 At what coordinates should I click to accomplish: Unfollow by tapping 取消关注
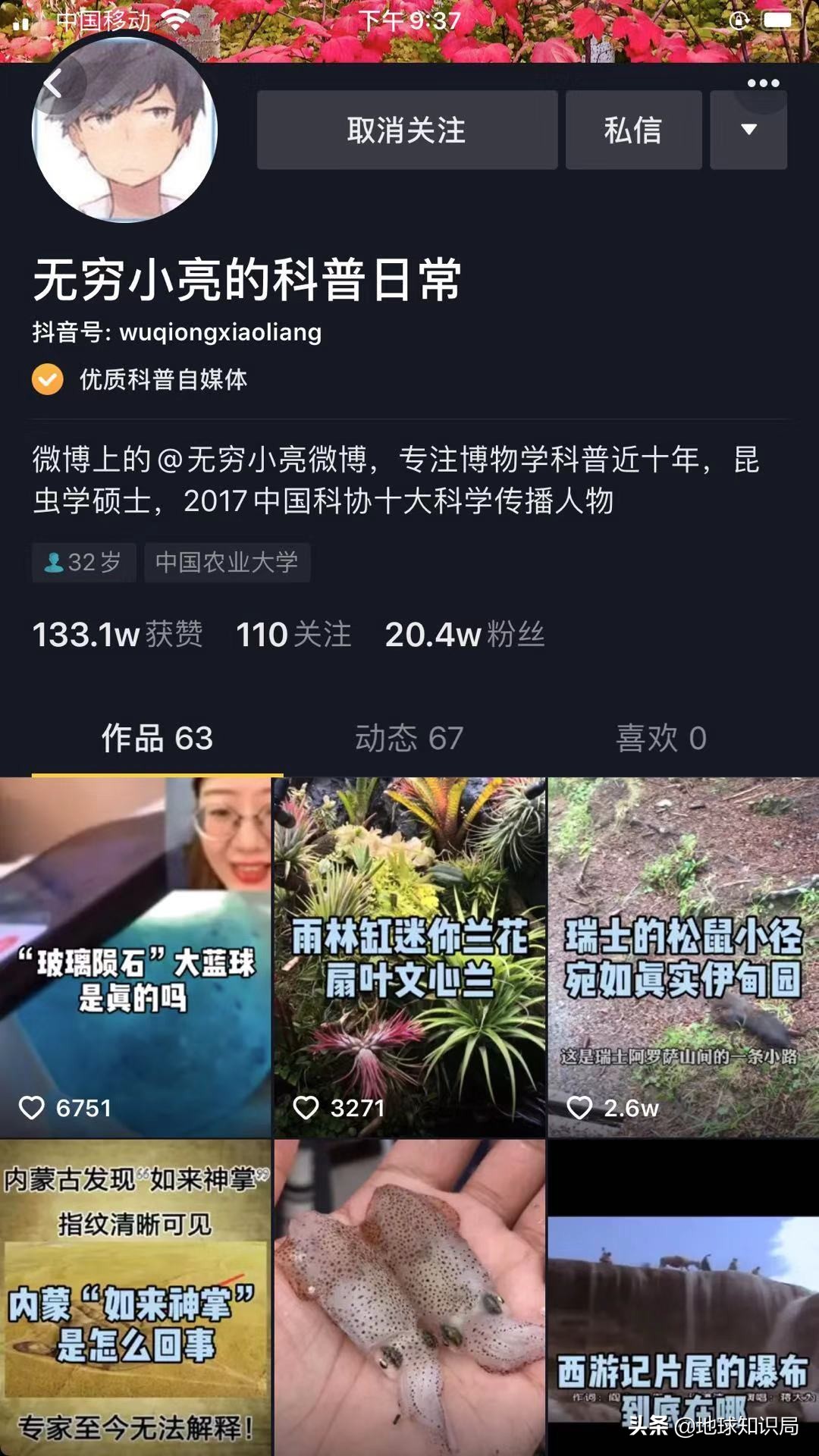coord(407,130)
